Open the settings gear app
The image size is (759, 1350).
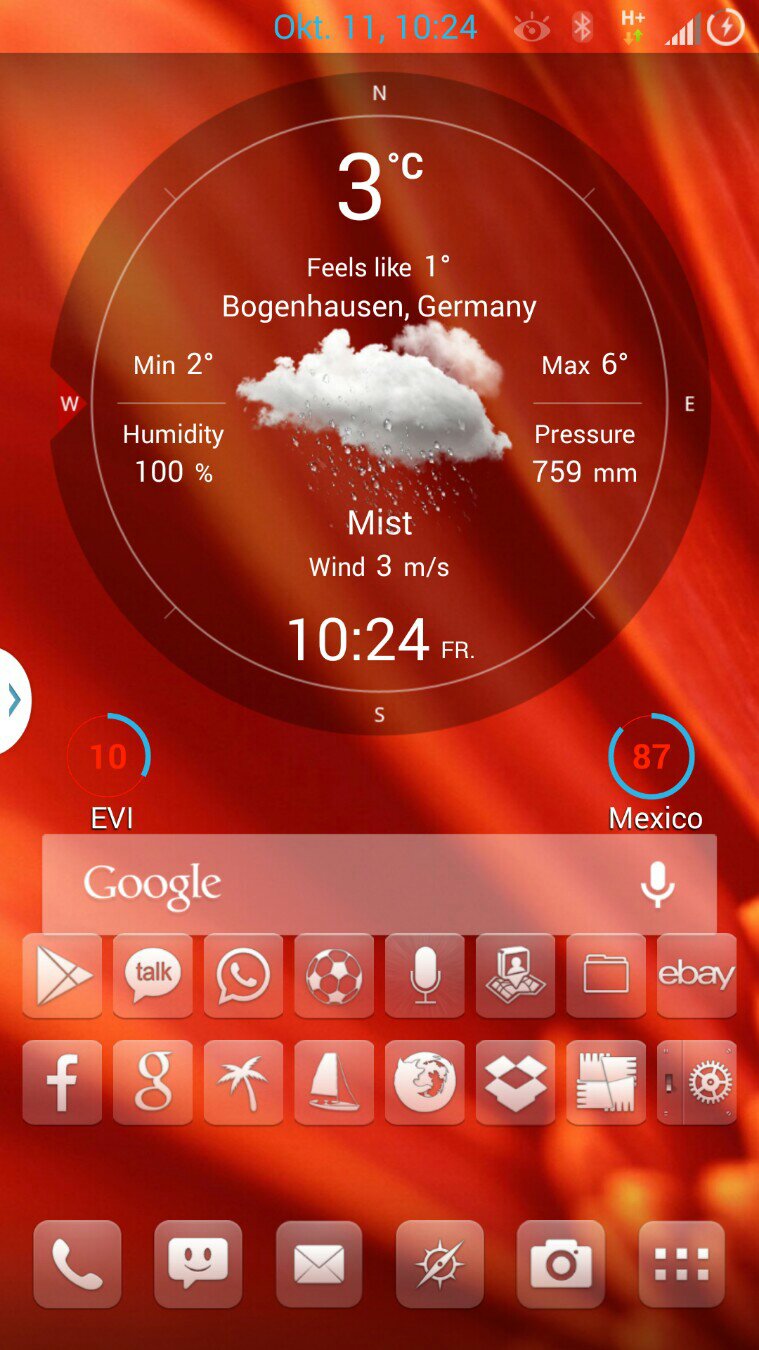(x=697, y=1082)
